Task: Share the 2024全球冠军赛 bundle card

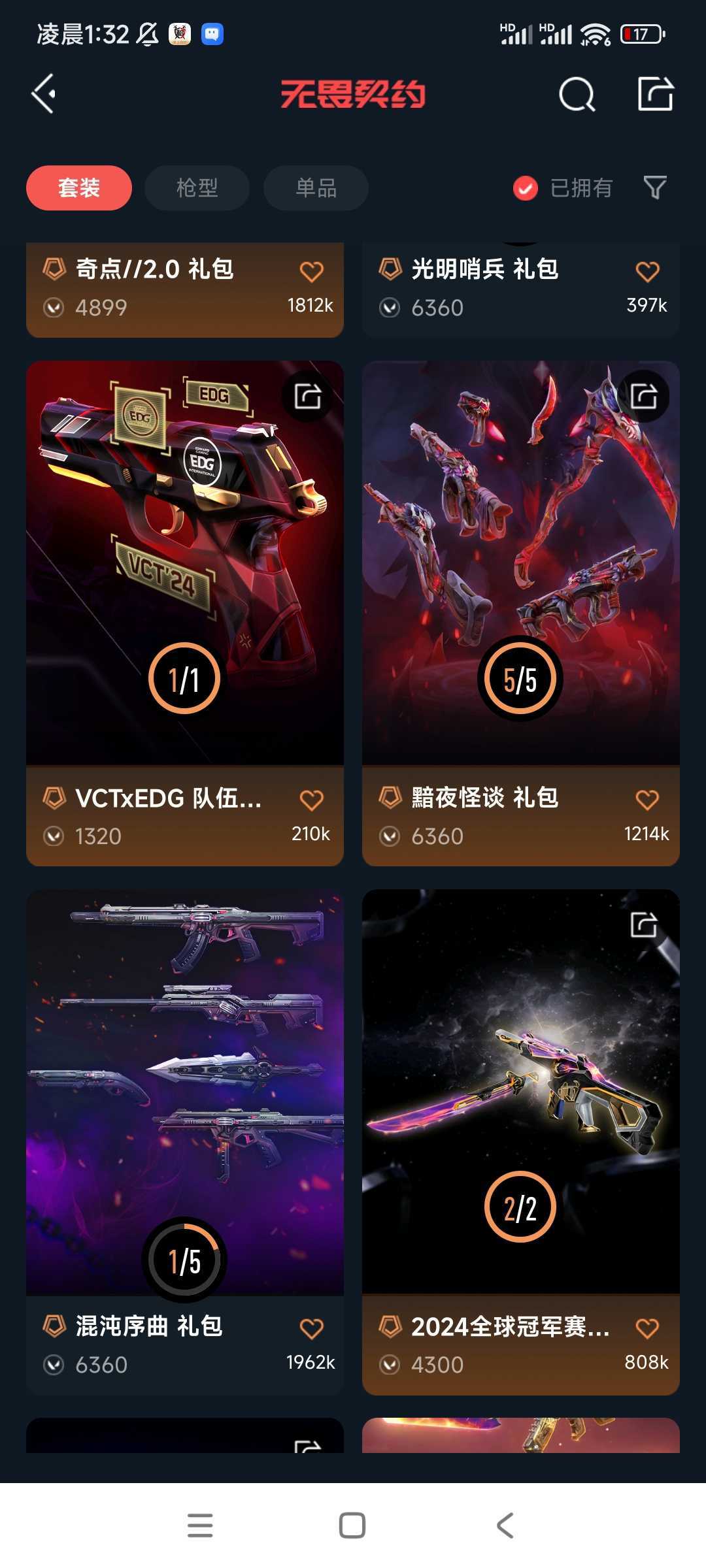Action: point(644,924)
